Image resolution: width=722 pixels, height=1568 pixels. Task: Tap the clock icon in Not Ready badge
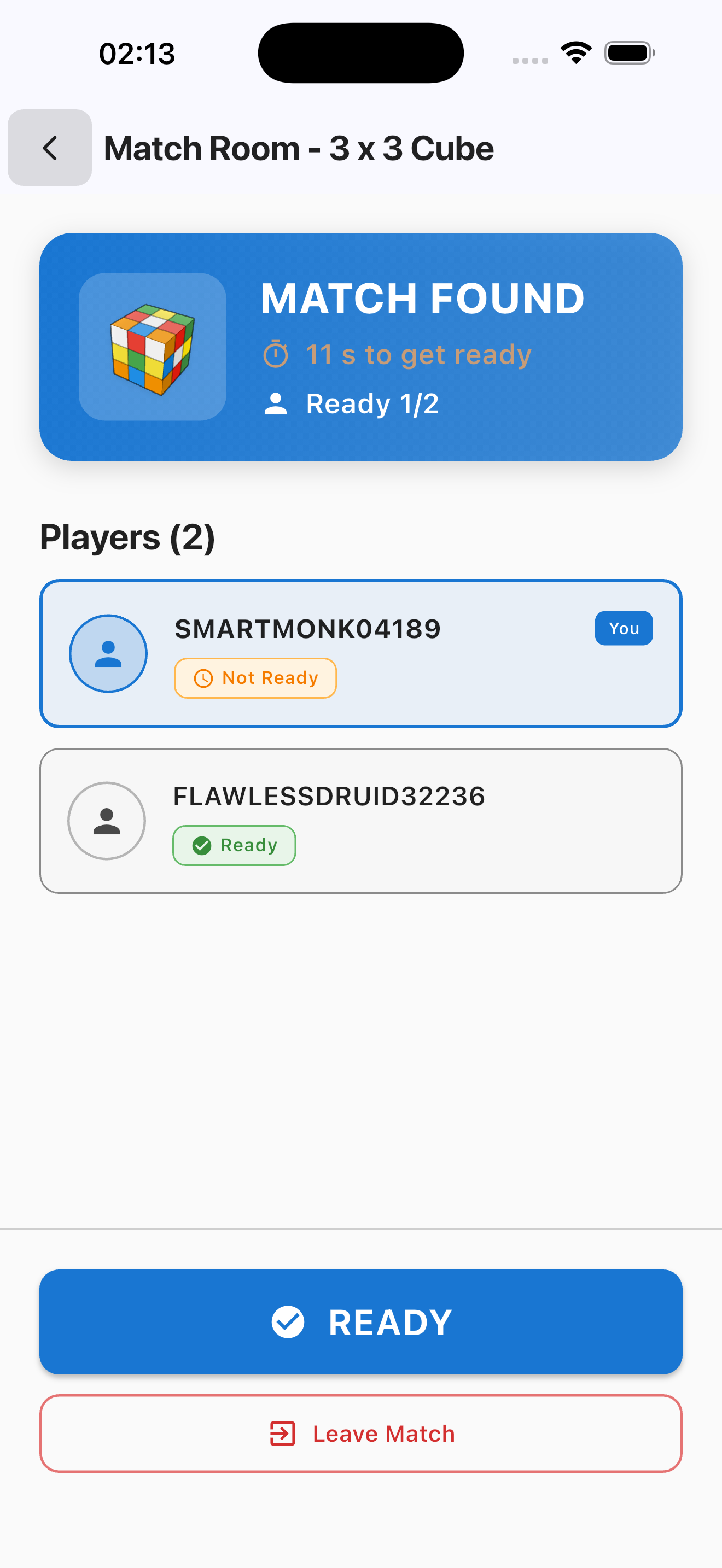[x=203, y=677]
